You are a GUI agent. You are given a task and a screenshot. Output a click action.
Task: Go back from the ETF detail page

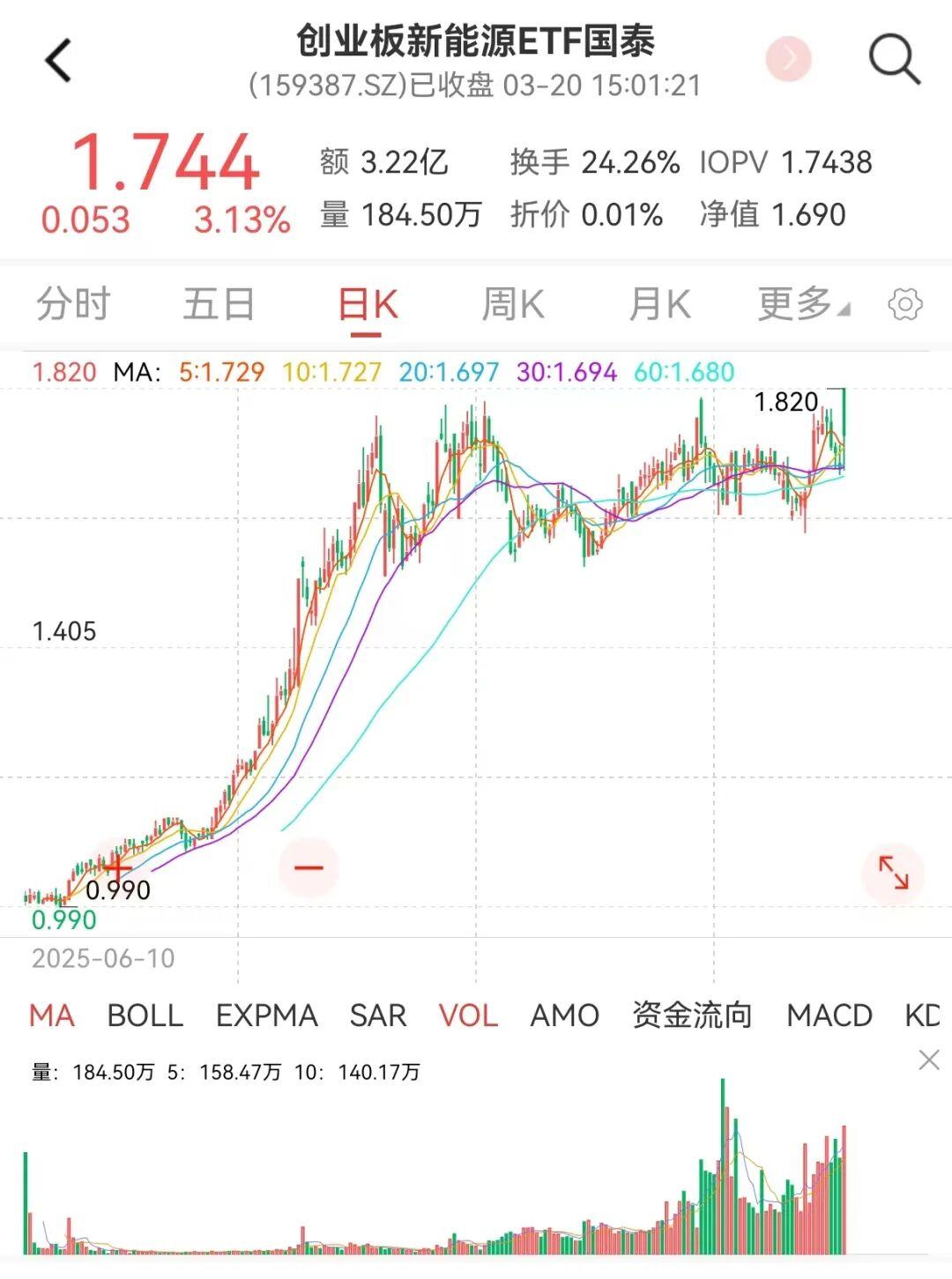[x=58, y=62]
